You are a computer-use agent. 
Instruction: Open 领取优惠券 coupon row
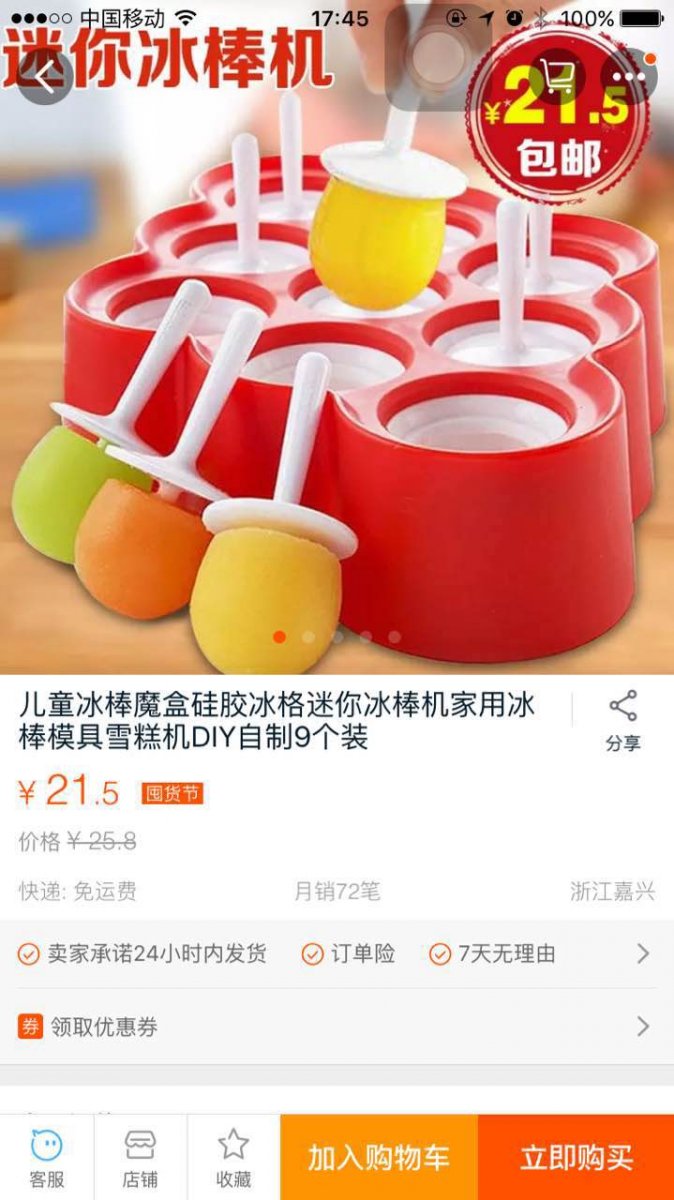tap(336, 1026)
